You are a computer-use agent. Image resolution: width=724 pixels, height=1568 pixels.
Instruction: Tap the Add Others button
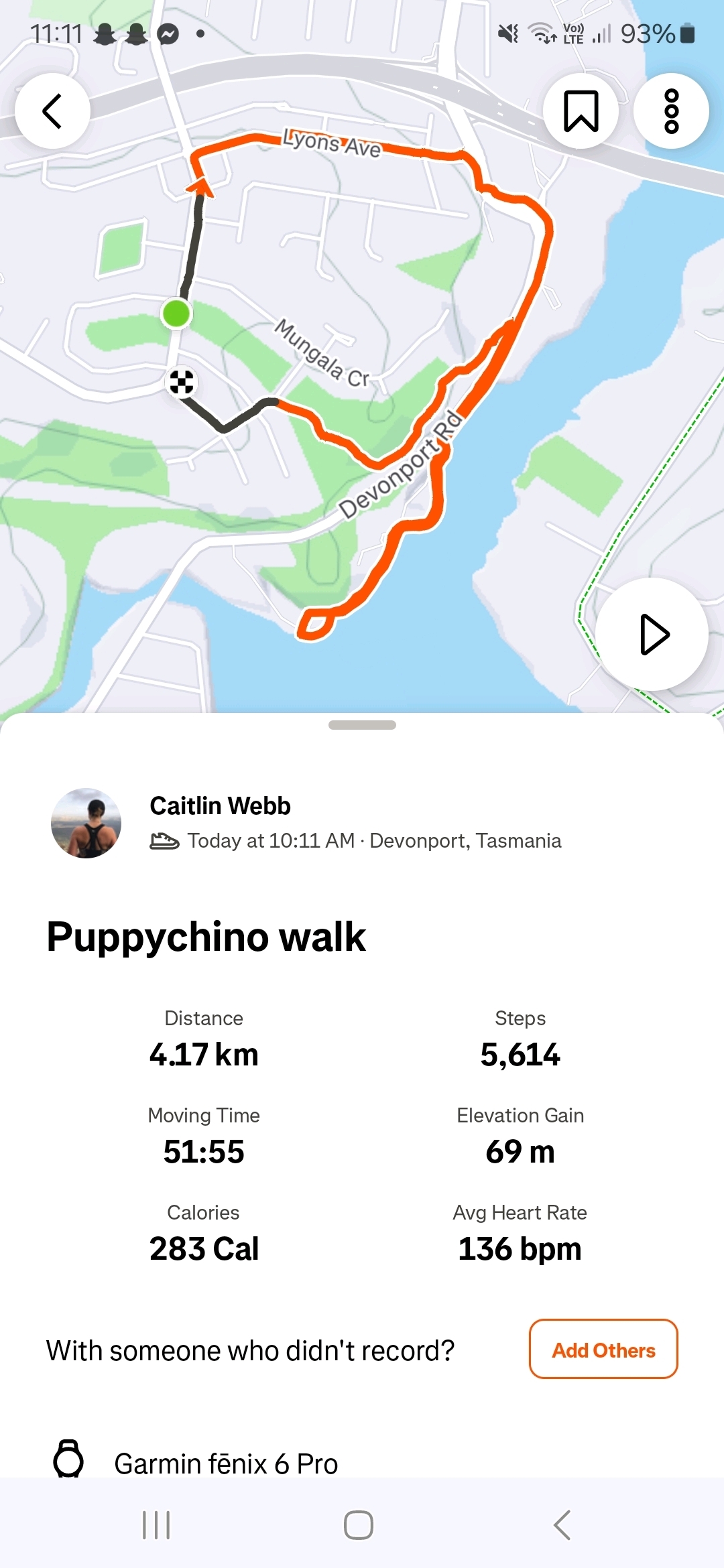(x=603, y=1350)
